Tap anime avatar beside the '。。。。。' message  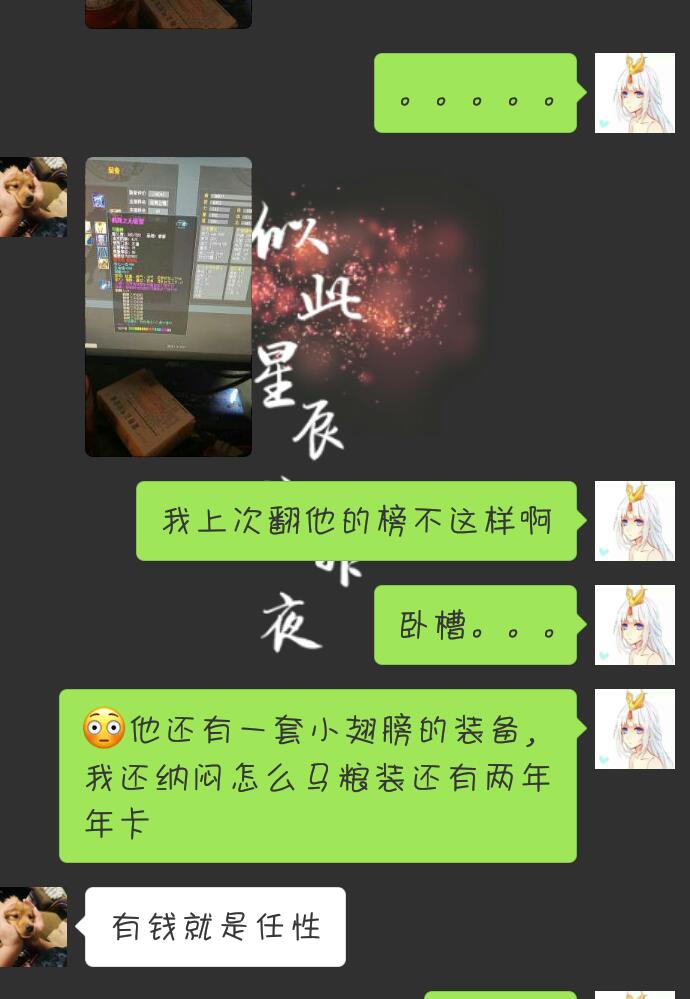pos(634,93)
